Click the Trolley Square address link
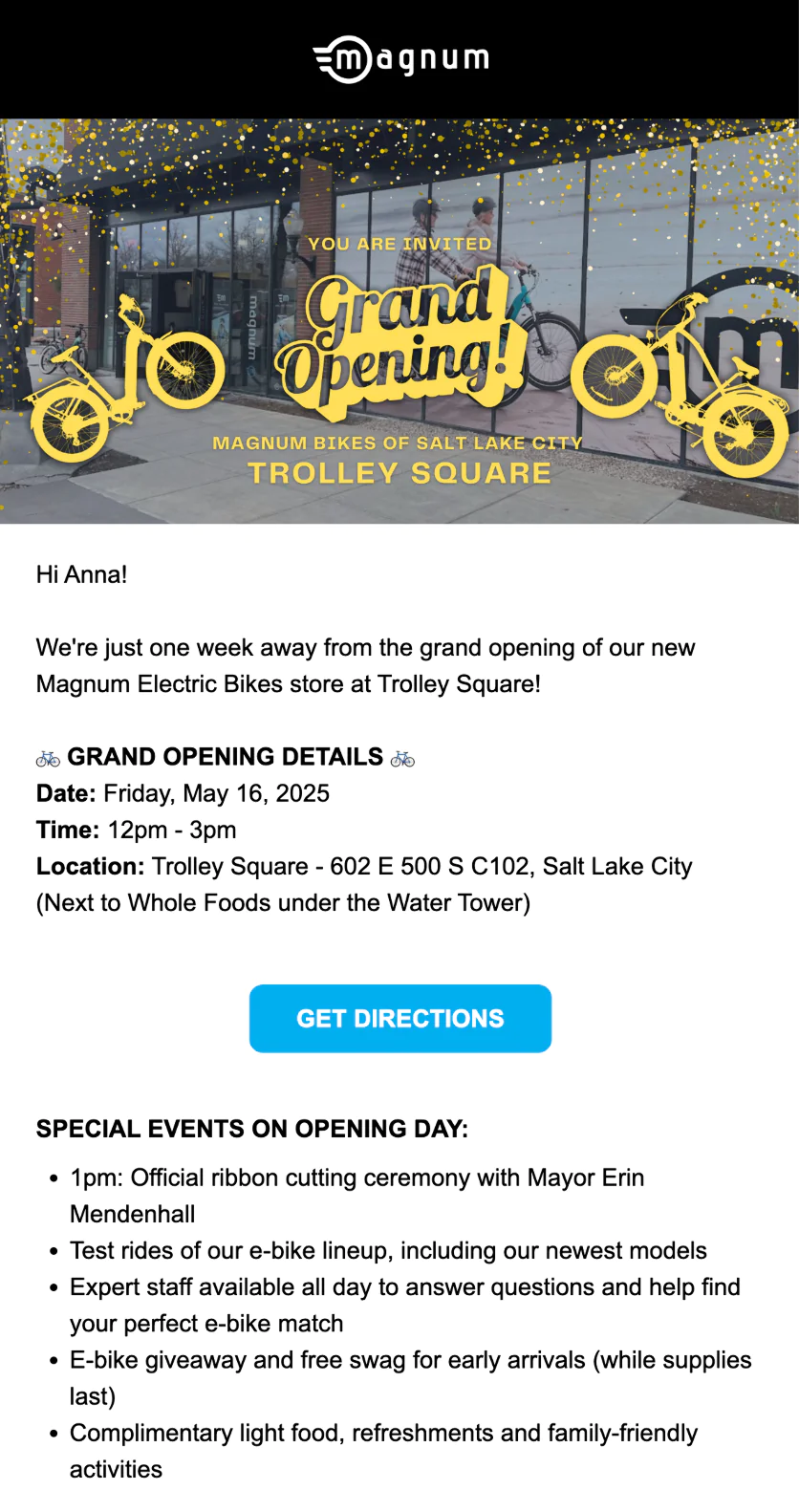 (x=421, y=866)
